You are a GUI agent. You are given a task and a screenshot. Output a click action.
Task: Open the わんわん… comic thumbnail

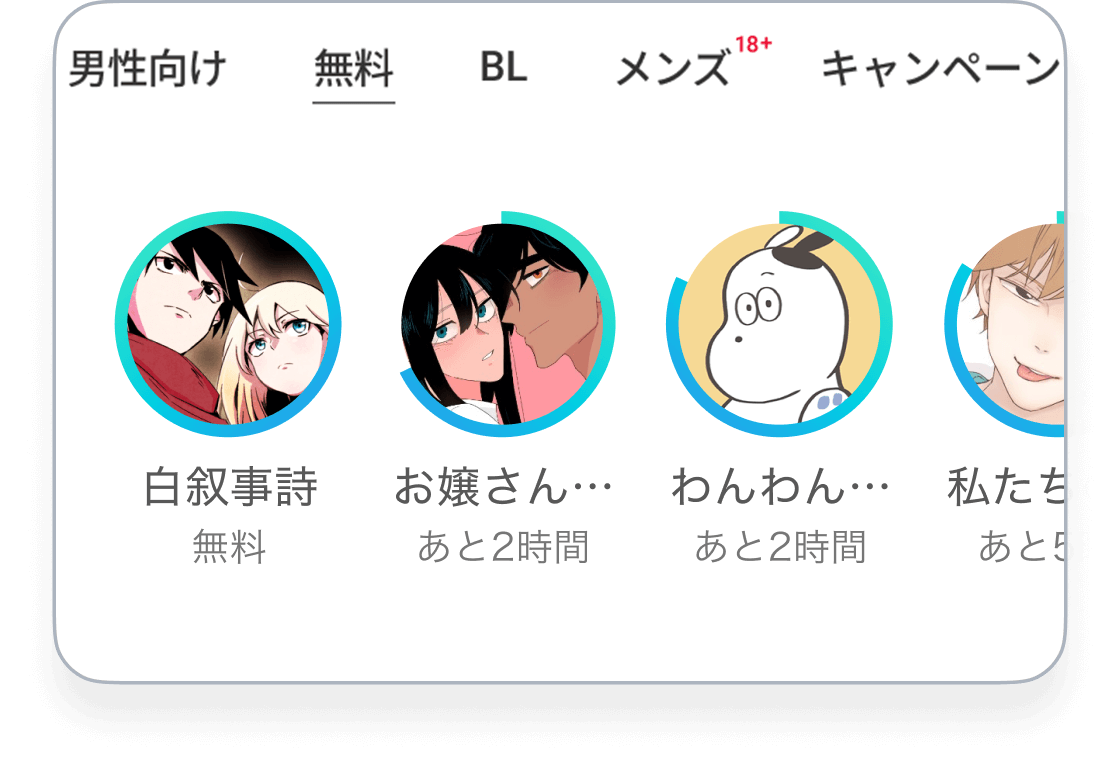pyautogui.click(x=779, y=324)
